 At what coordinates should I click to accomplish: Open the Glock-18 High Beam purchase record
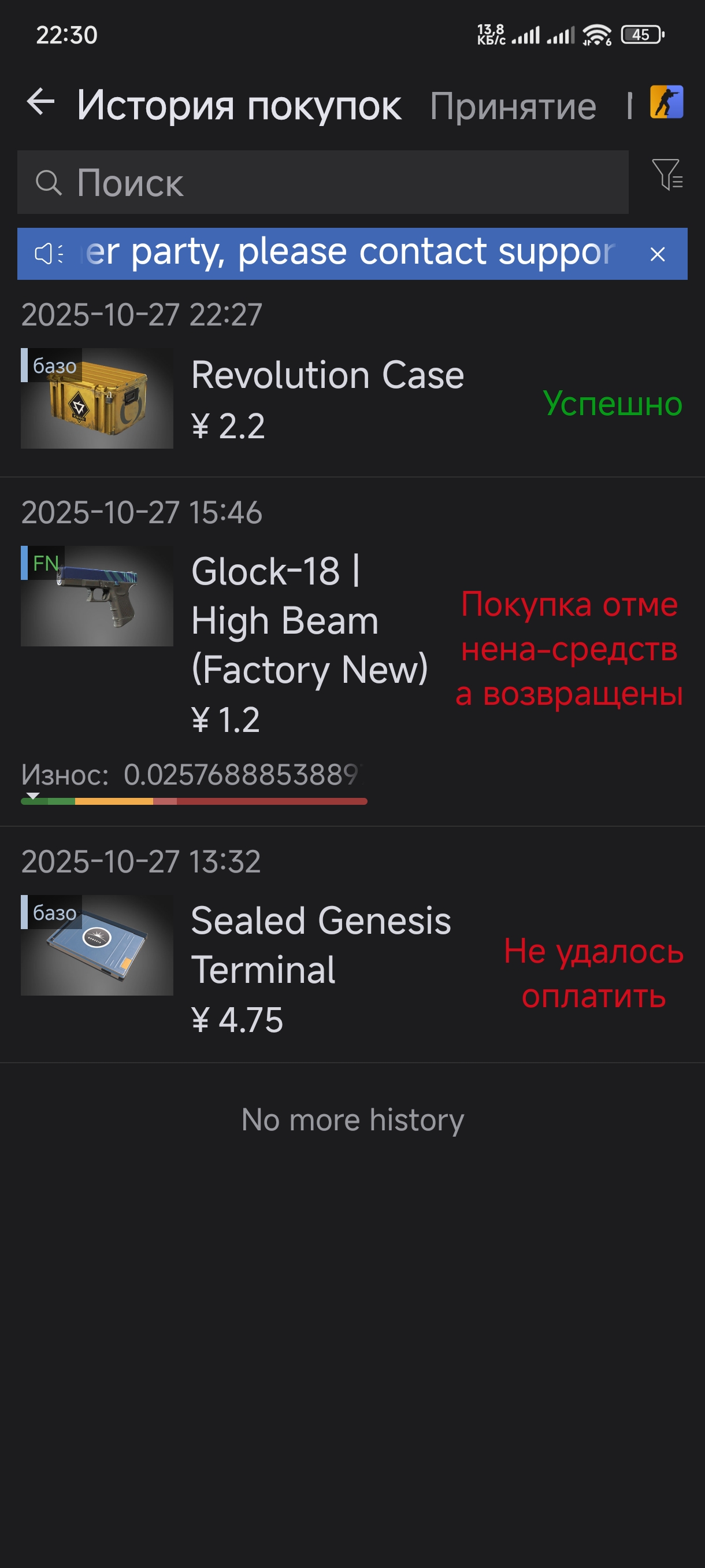click(352, 652)
